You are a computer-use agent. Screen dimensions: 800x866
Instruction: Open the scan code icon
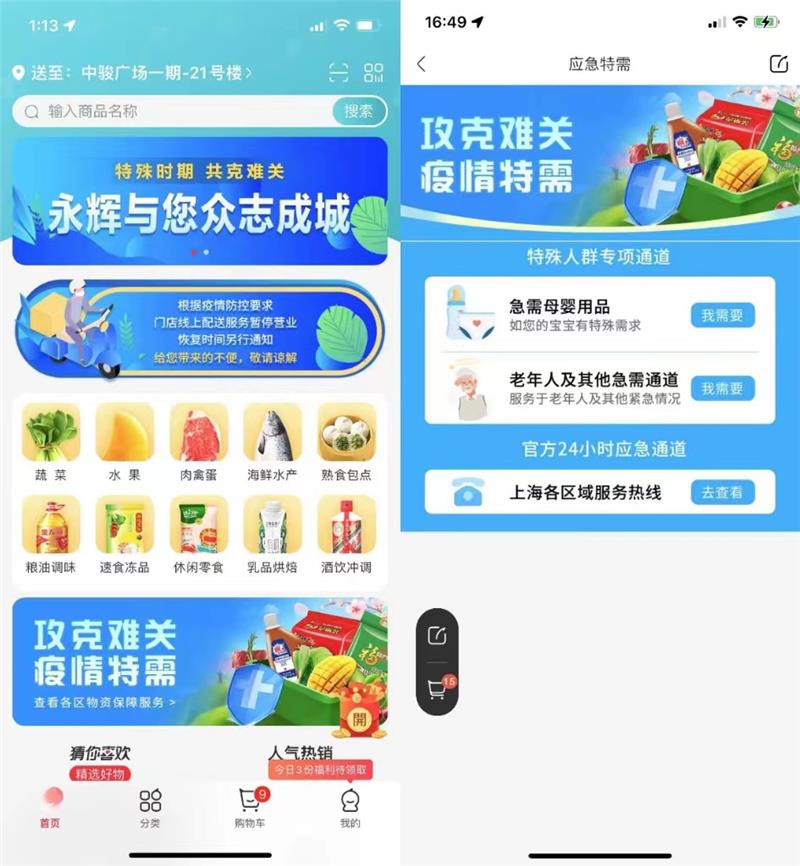coord(338,72)
